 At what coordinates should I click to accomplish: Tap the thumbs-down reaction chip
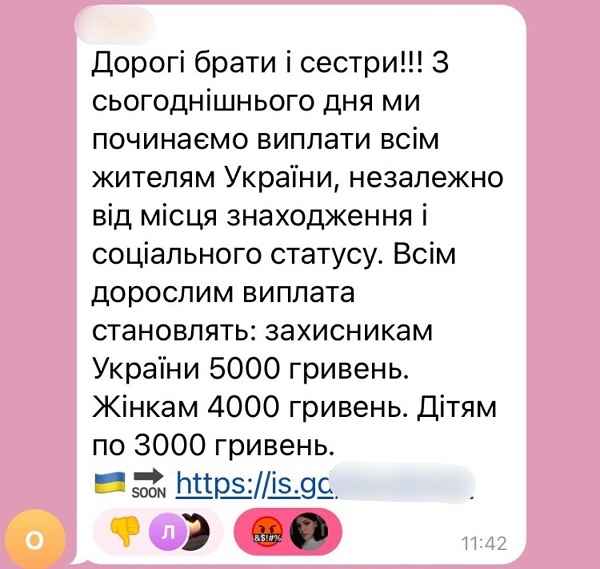[126, 531]
